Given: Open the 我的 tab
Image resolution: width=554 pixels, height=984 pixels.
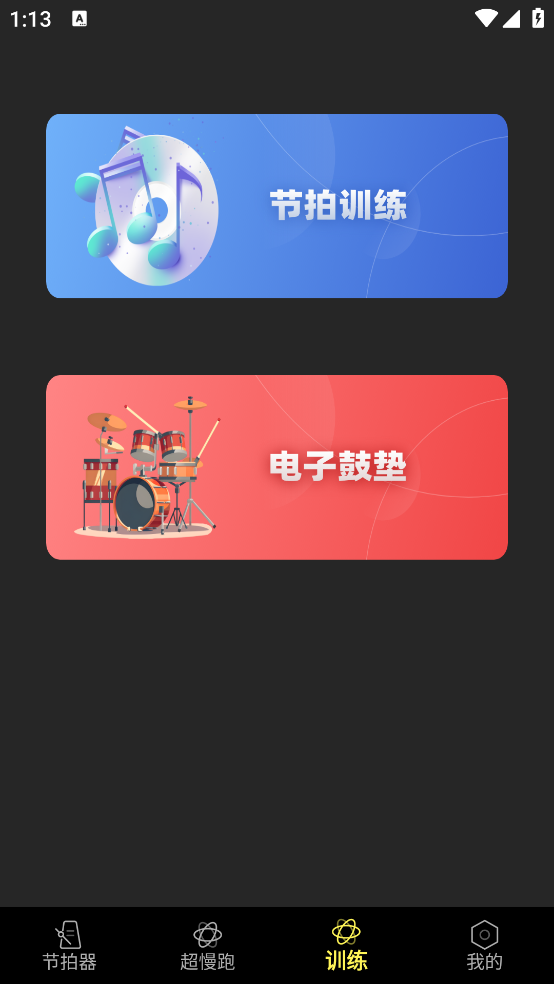Looking at the screenshot, I should (484, 946).
